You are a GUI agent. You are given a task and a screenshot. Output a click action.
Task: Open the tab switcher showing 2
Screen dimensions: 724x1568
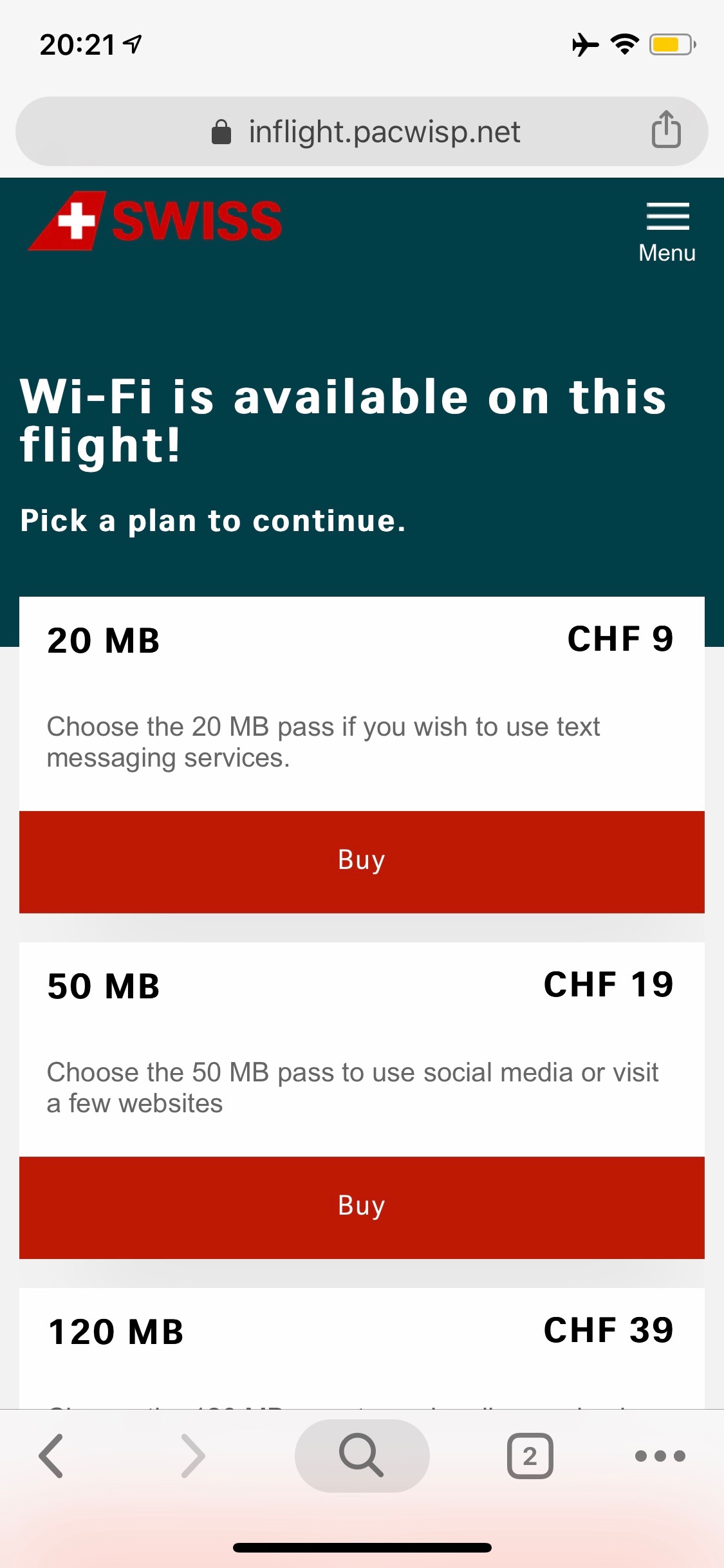(x=530, y=1455)
